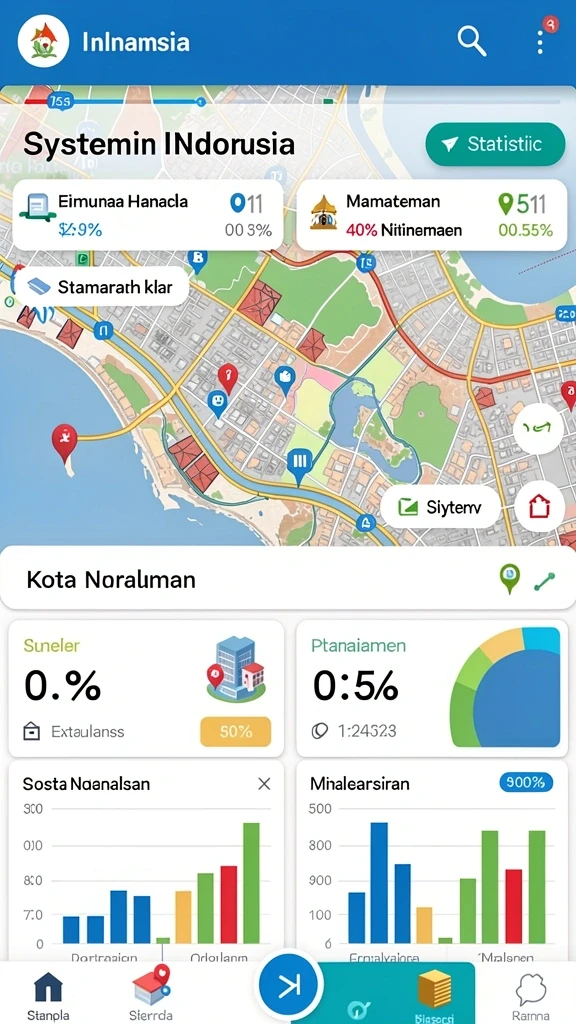Image resolution: width=576 pixels, height=1024 pixels.
Task: Open the search magnifier icon
Action: click(472, 42)
